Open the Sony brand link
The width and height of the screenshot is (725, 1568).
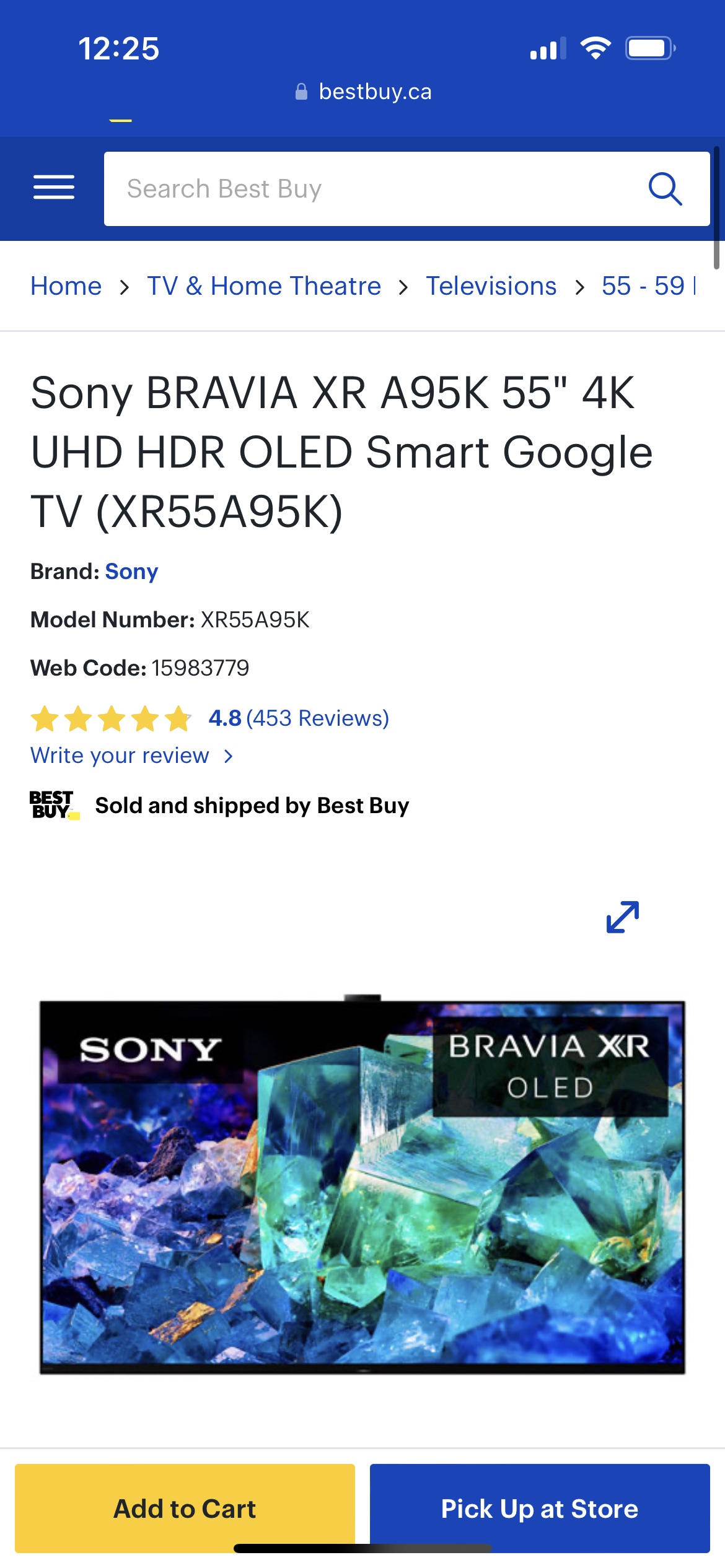(x=131, y=571)
